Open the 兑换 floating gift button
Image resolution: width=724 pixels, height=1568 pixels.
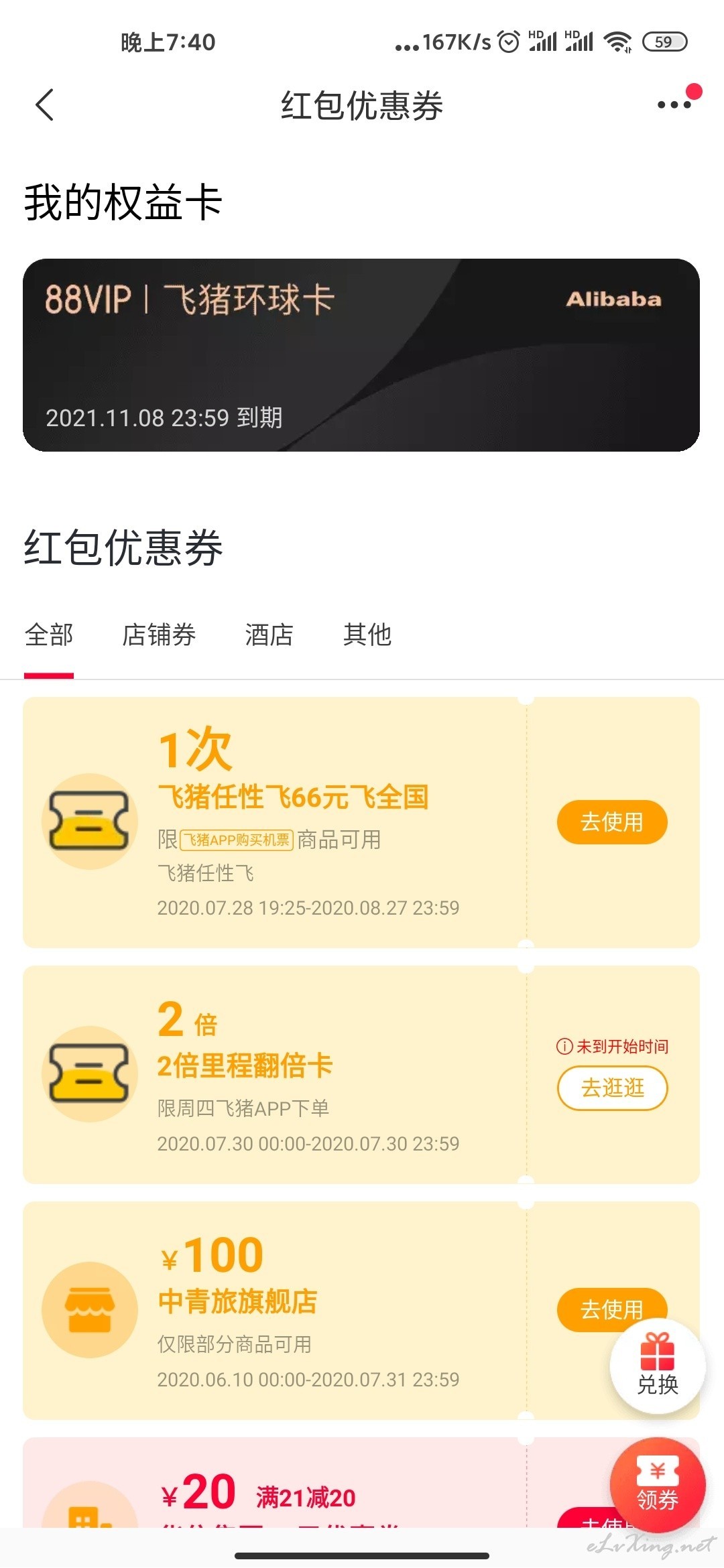pyautogui.click(x=658, y=1366)
